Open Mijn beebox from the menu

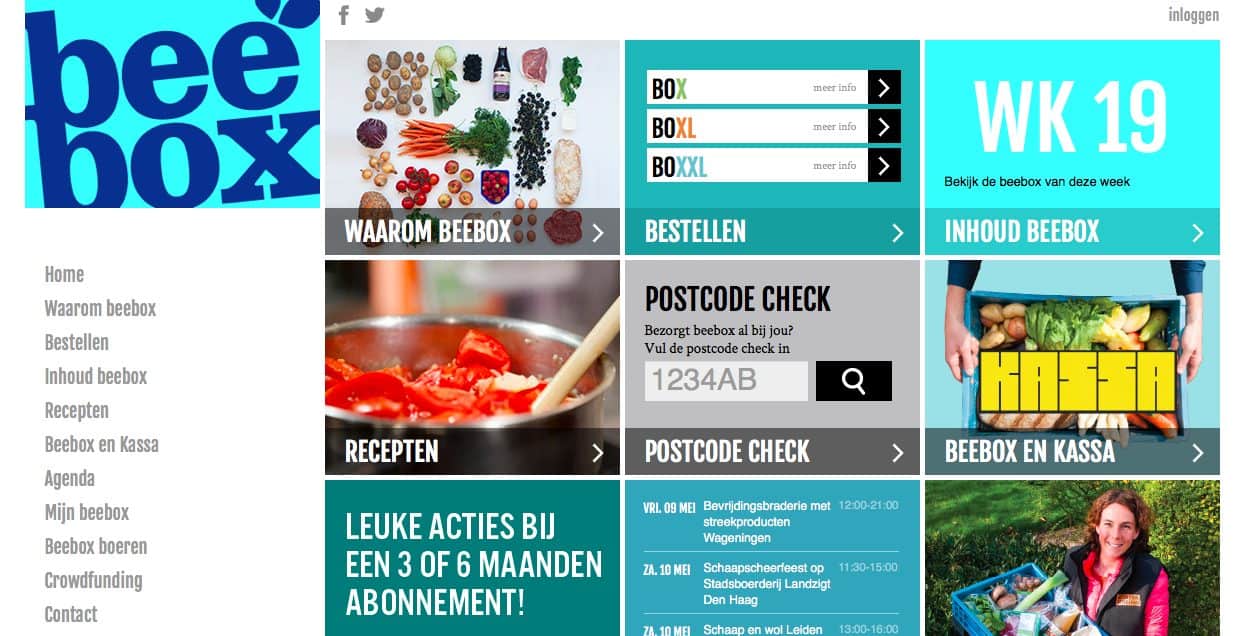(x=87, y=513)
